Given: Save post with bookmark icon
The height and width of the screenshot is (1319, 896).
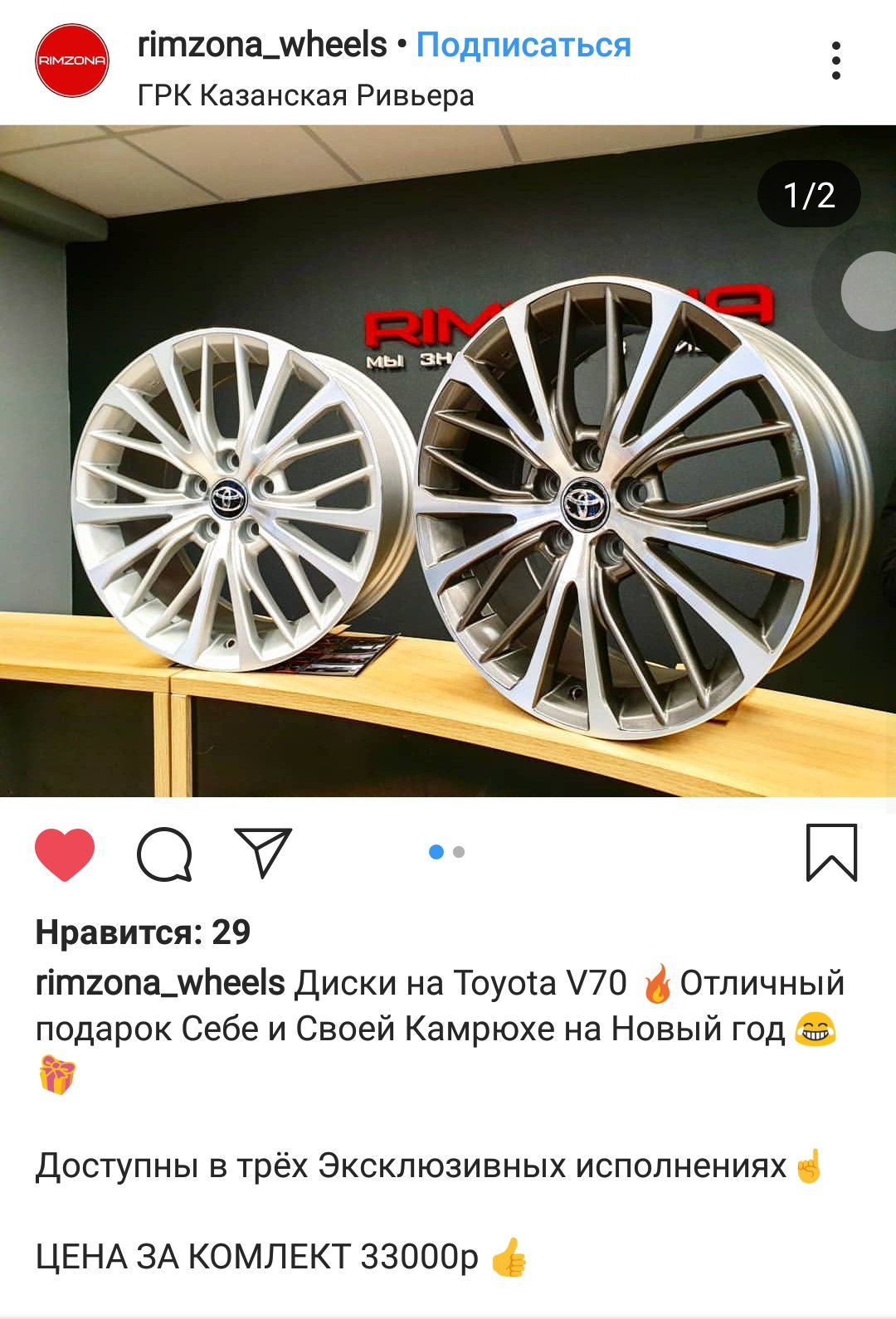Looking at the screenshot, I should 831,852.
